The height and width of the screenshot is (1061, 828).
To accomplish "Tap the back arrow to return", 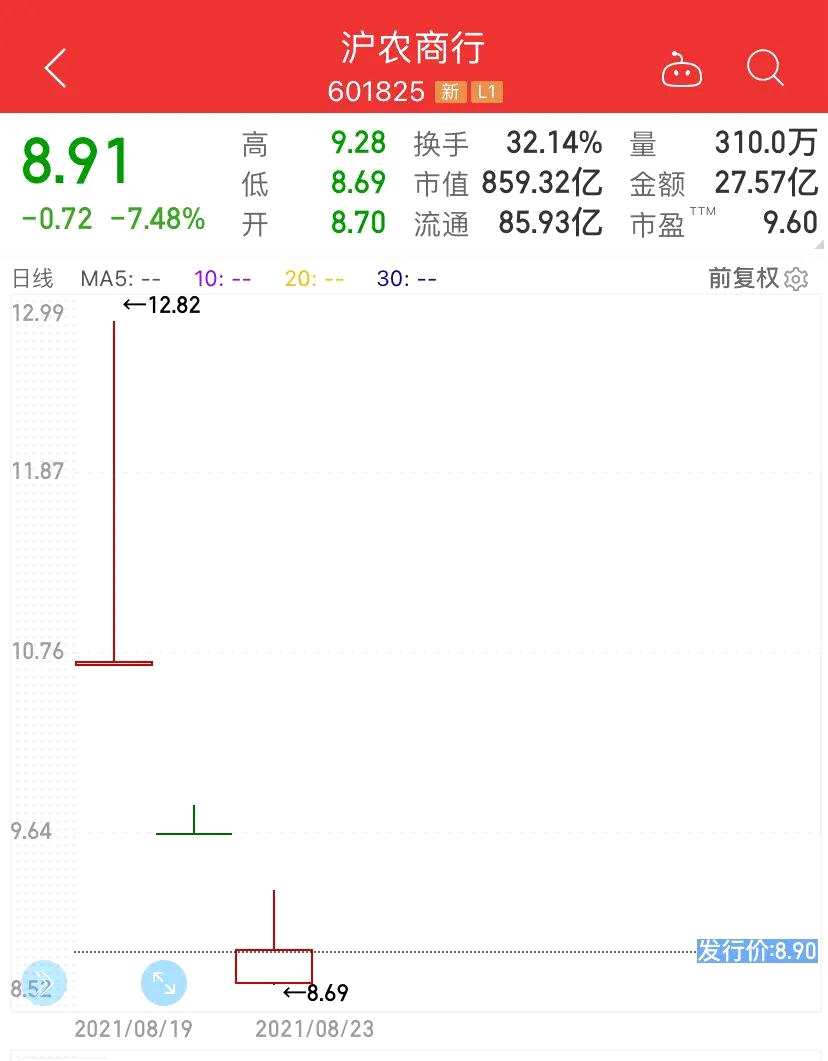I will 54,68.
